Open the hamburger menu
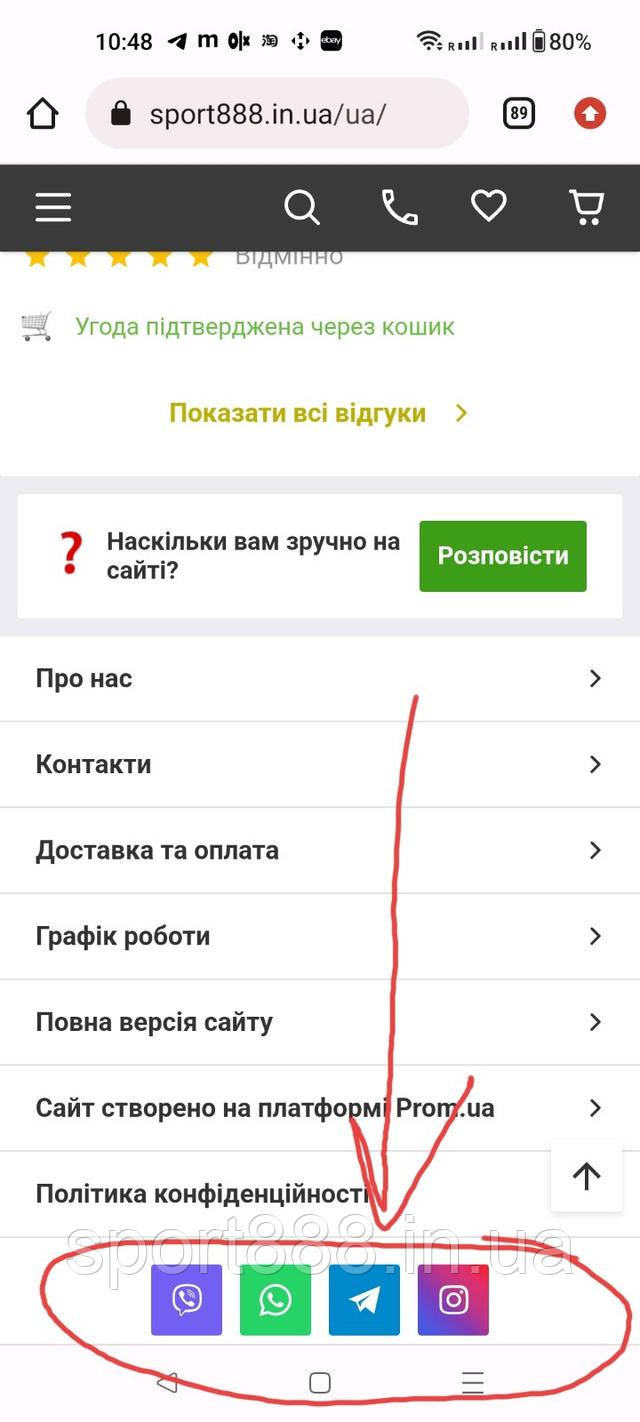 (53, 207)
